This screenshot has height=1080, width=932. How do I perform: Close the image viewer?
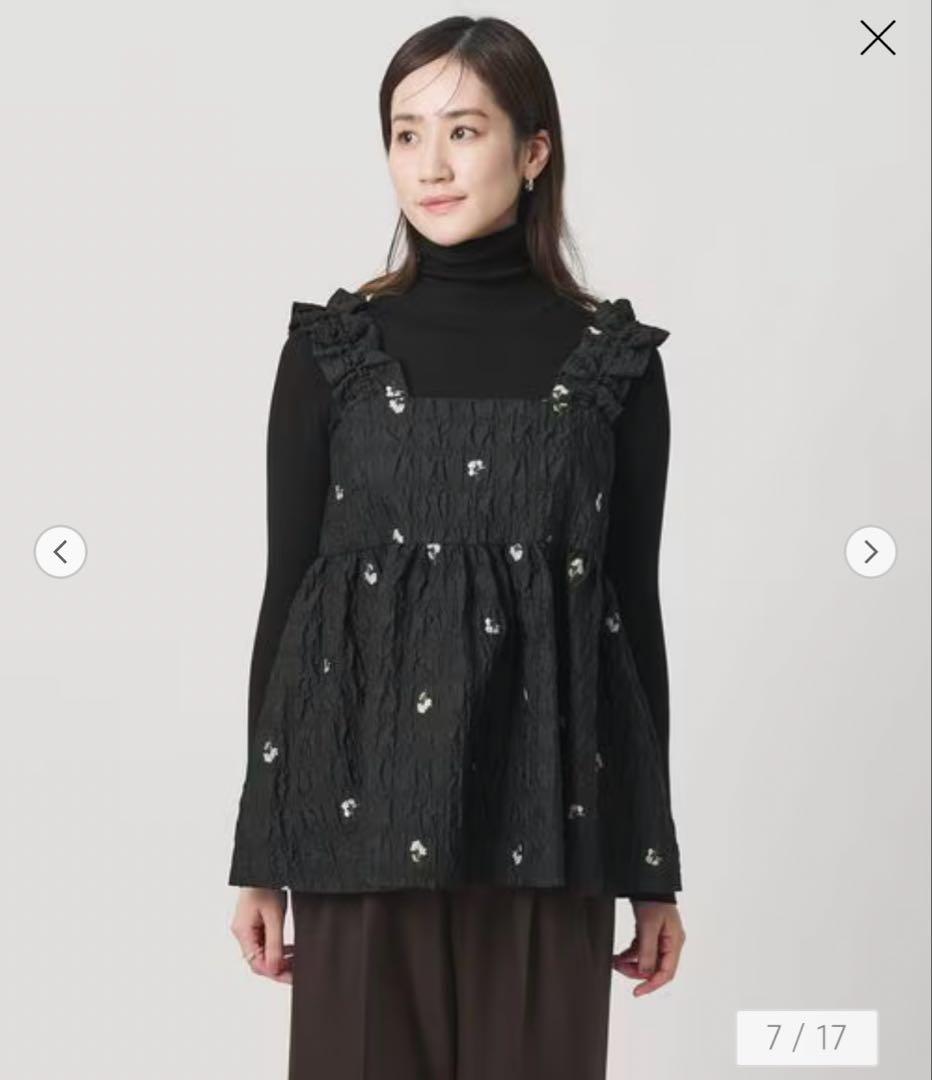tap(877, 38)
